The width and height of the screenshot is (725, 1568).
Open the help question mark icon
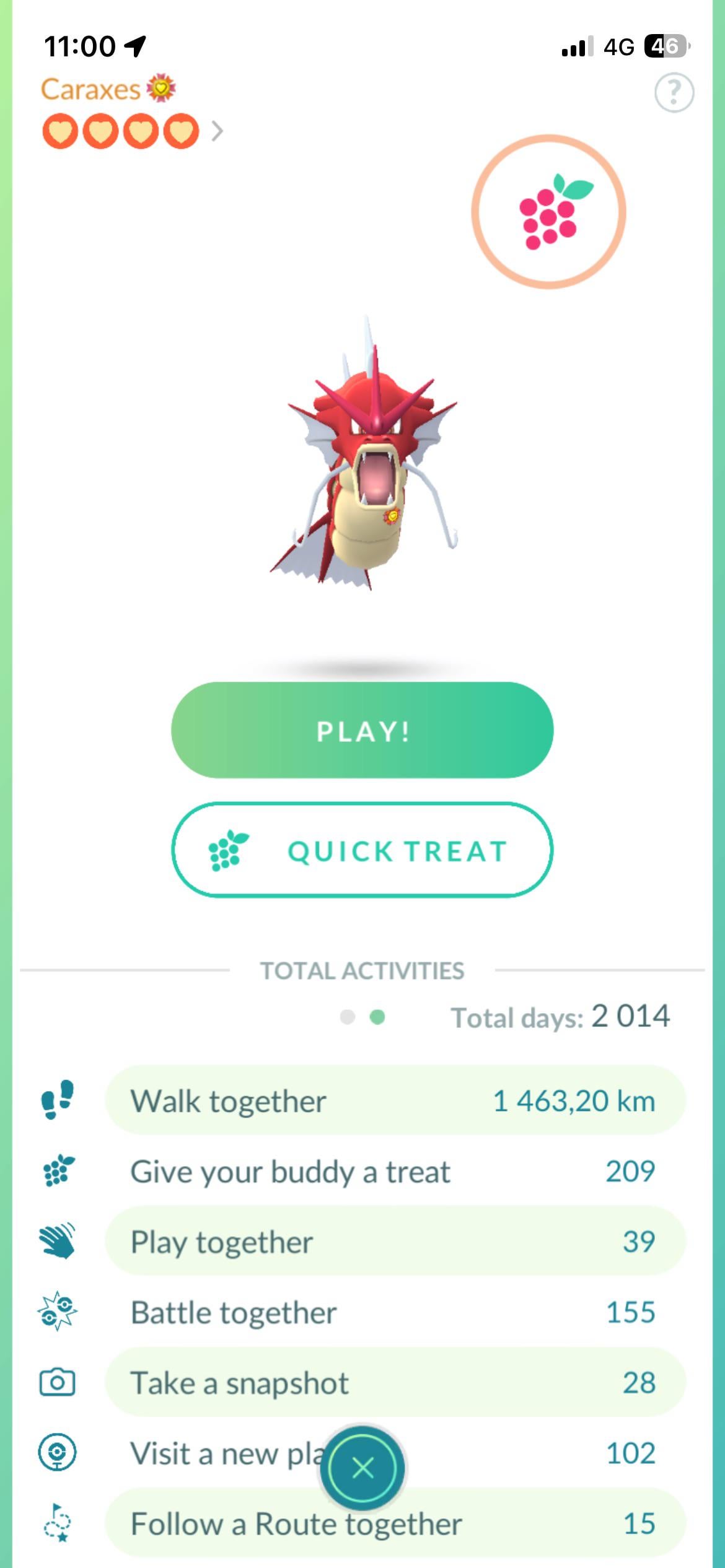pos(674,93)
